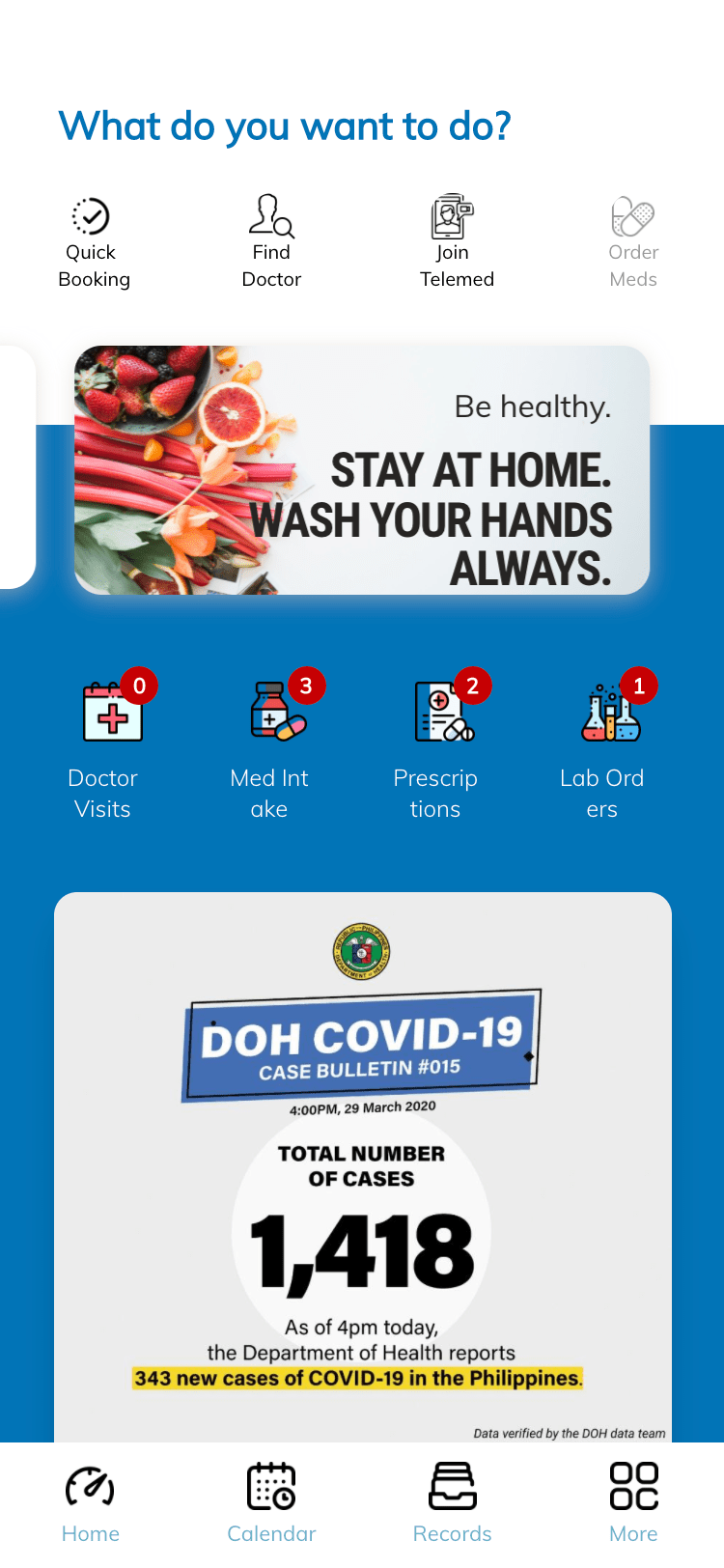Switch to the Records tab

[x=452, y=1504]
